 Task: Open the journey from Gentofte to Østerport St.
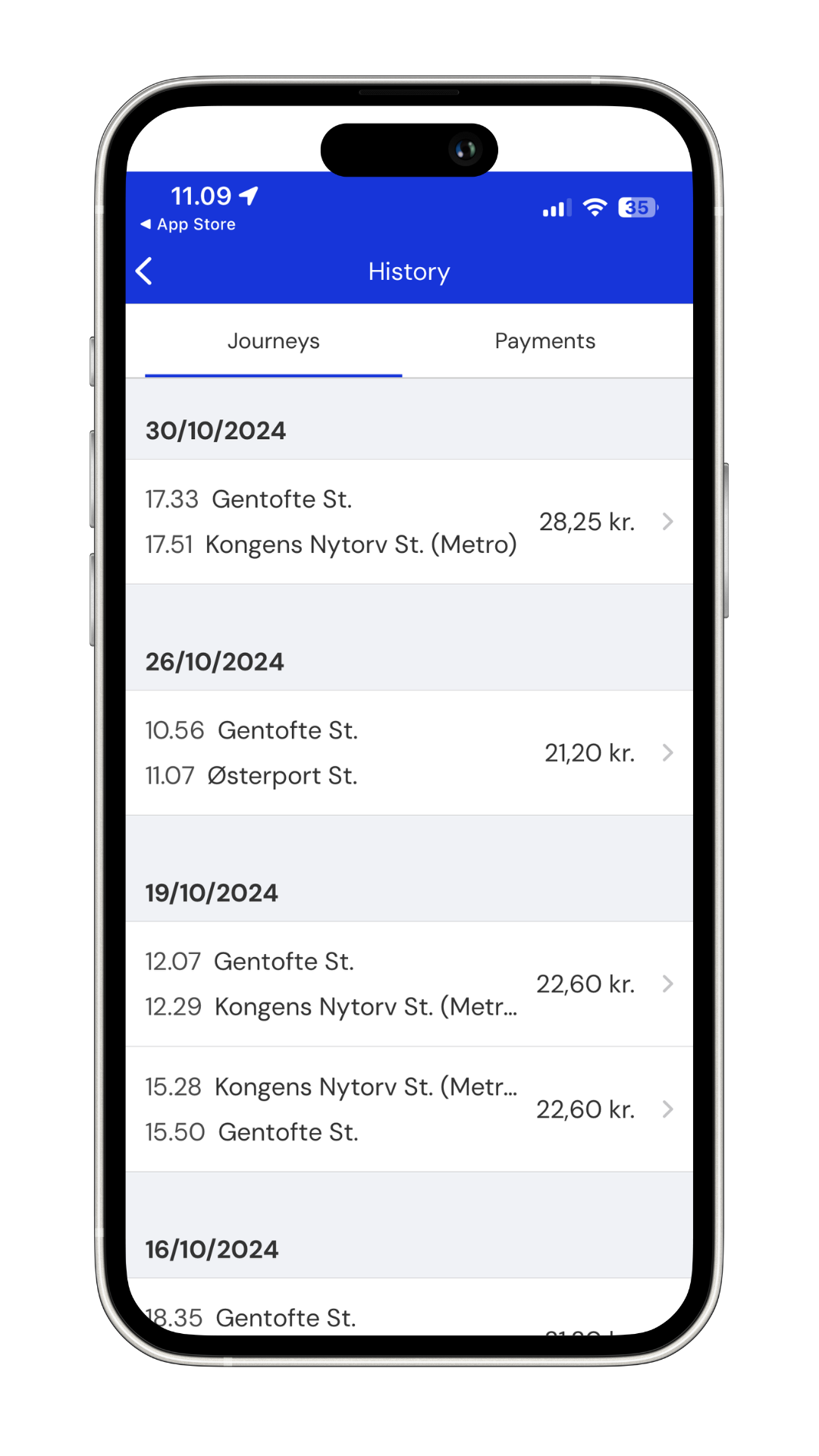pos(409,753)
